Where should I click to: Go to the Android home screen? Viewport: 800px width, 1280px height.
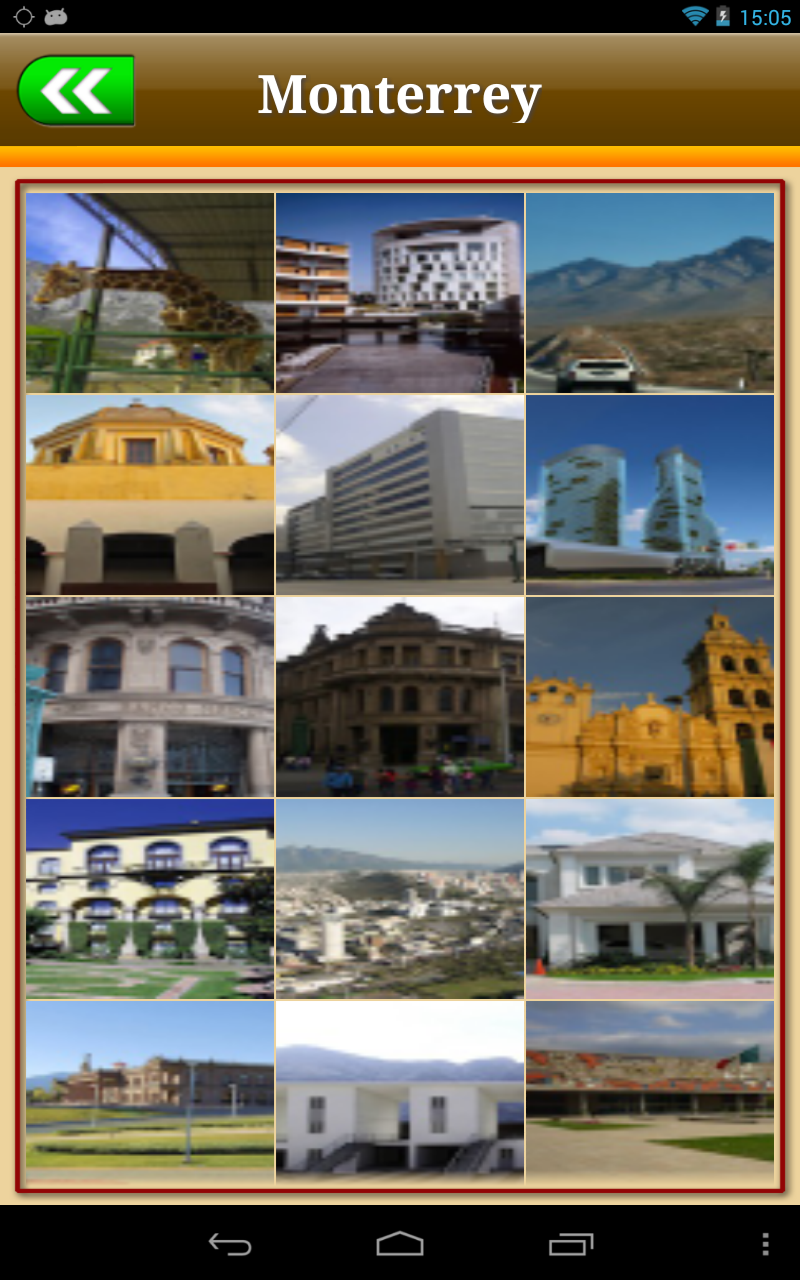click(x=400, y=1244)
